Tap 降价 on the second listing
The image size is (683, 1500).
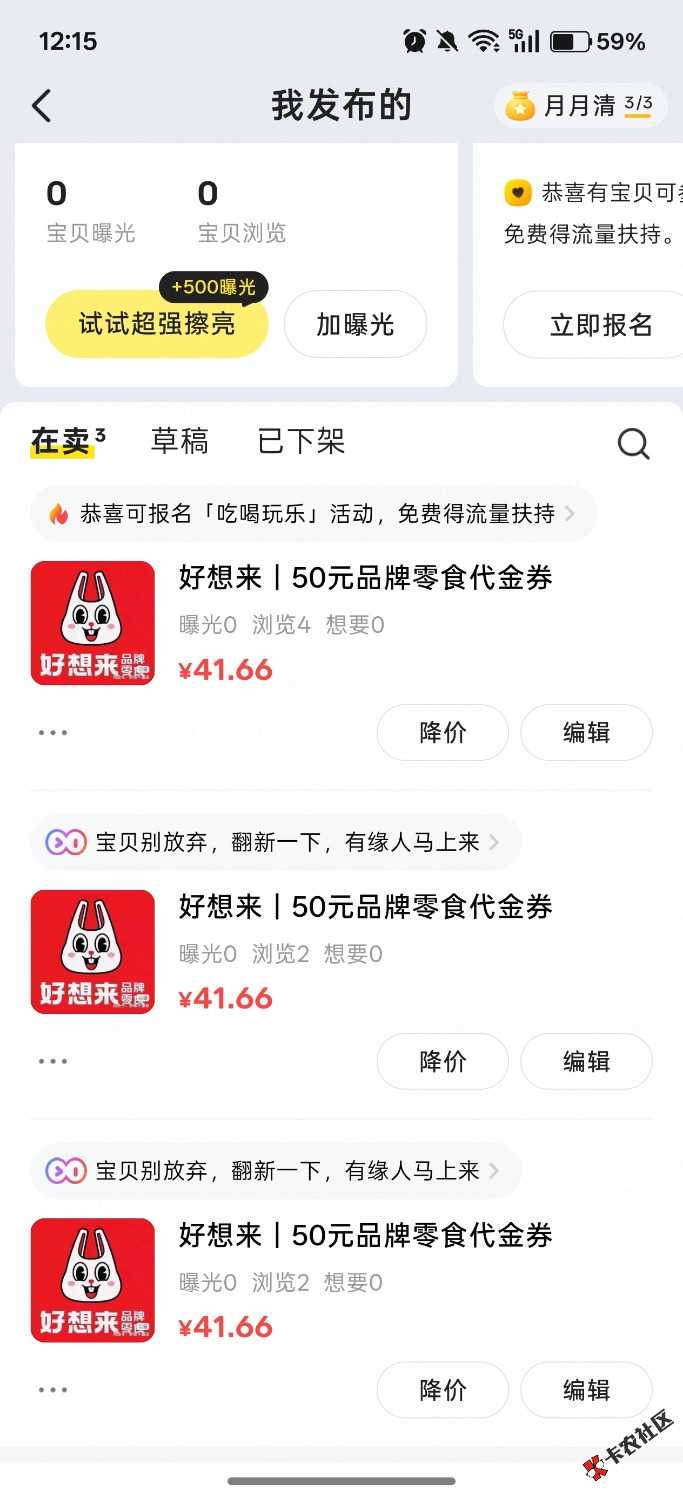click(442, 1061)
